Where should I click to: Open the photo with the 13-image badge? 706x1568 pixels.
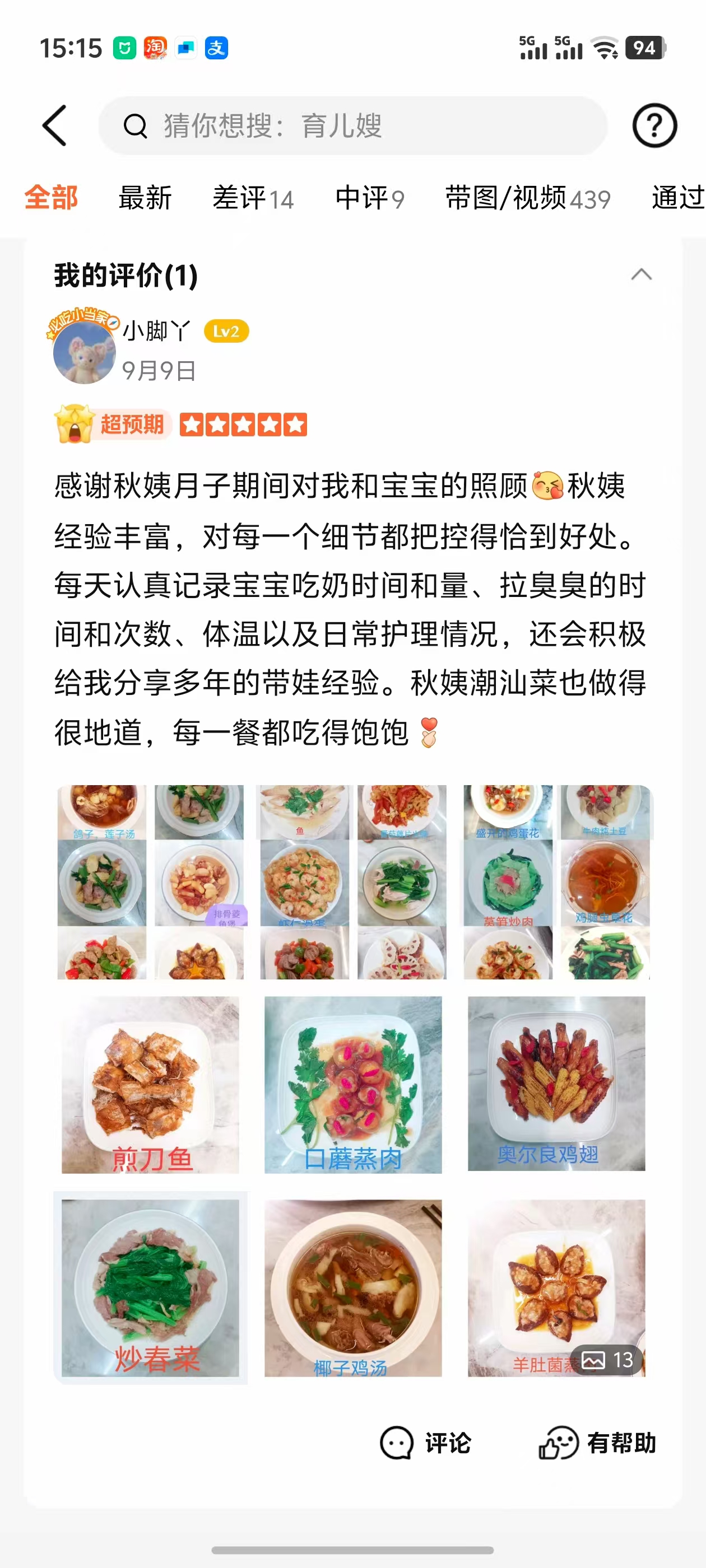pyautogui.click(x=556, y=1287)
